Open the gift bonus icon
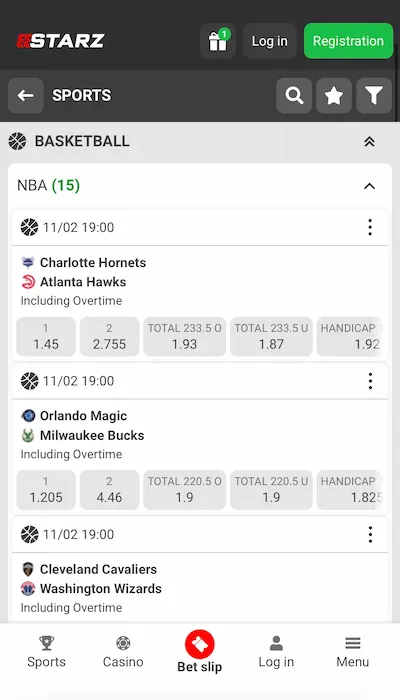The width and height of the screenshot is (400, 700). coord(218,41)
